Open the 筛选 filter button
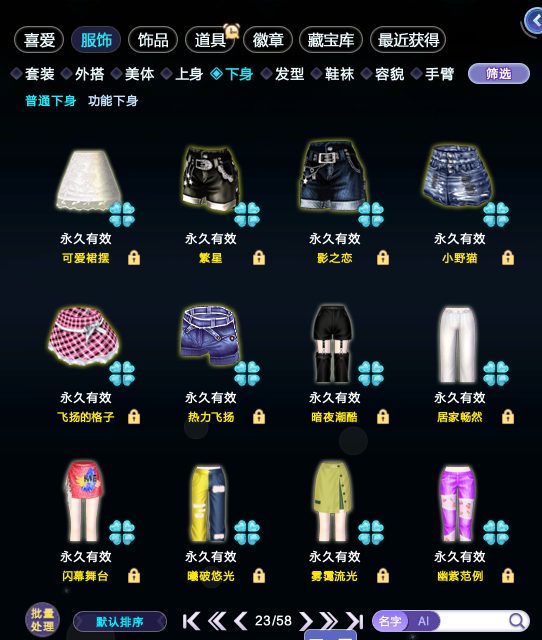542x640 pixels. (499, 74)
